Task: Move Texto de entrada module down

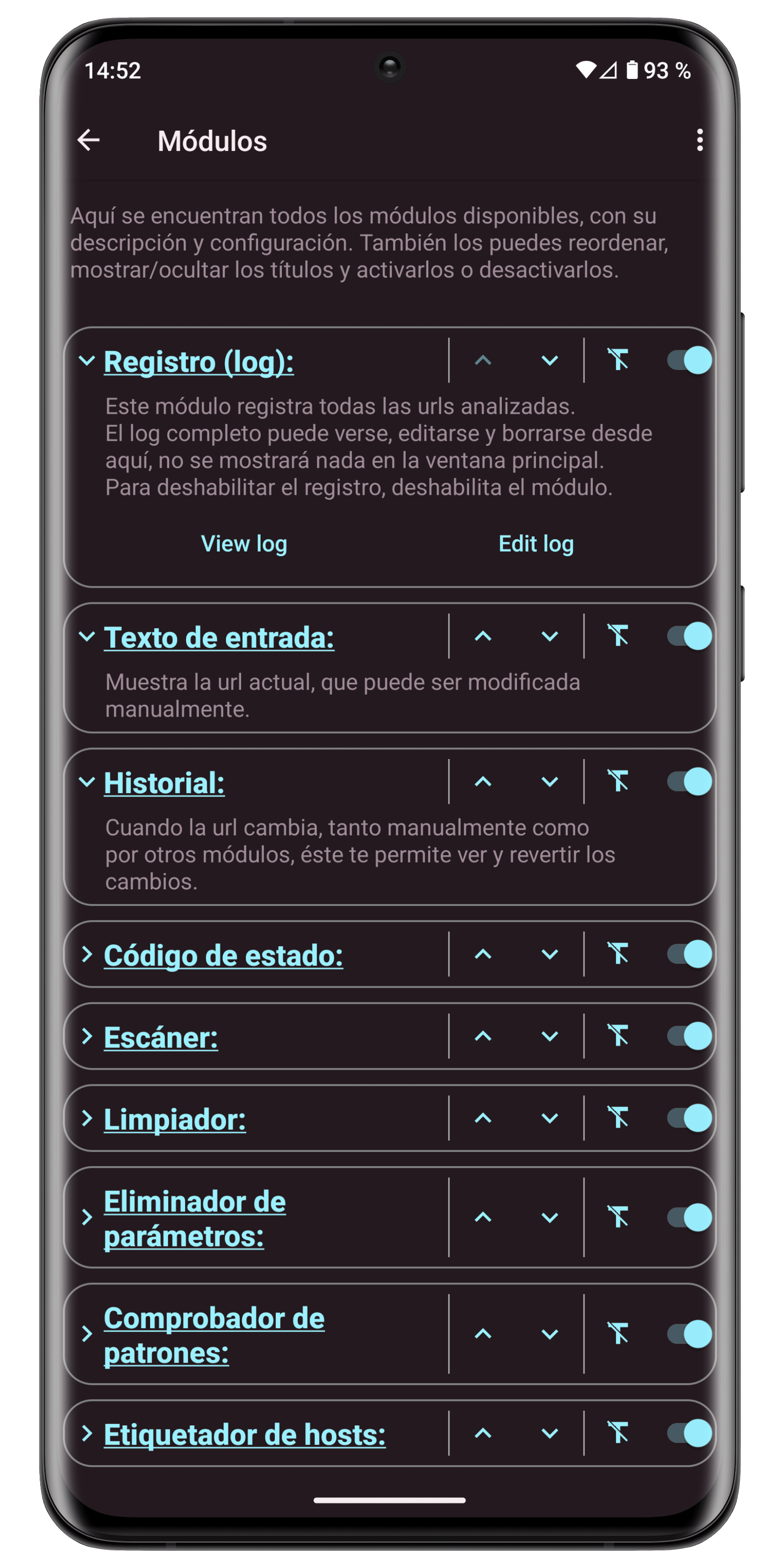Action: (550, 637)
